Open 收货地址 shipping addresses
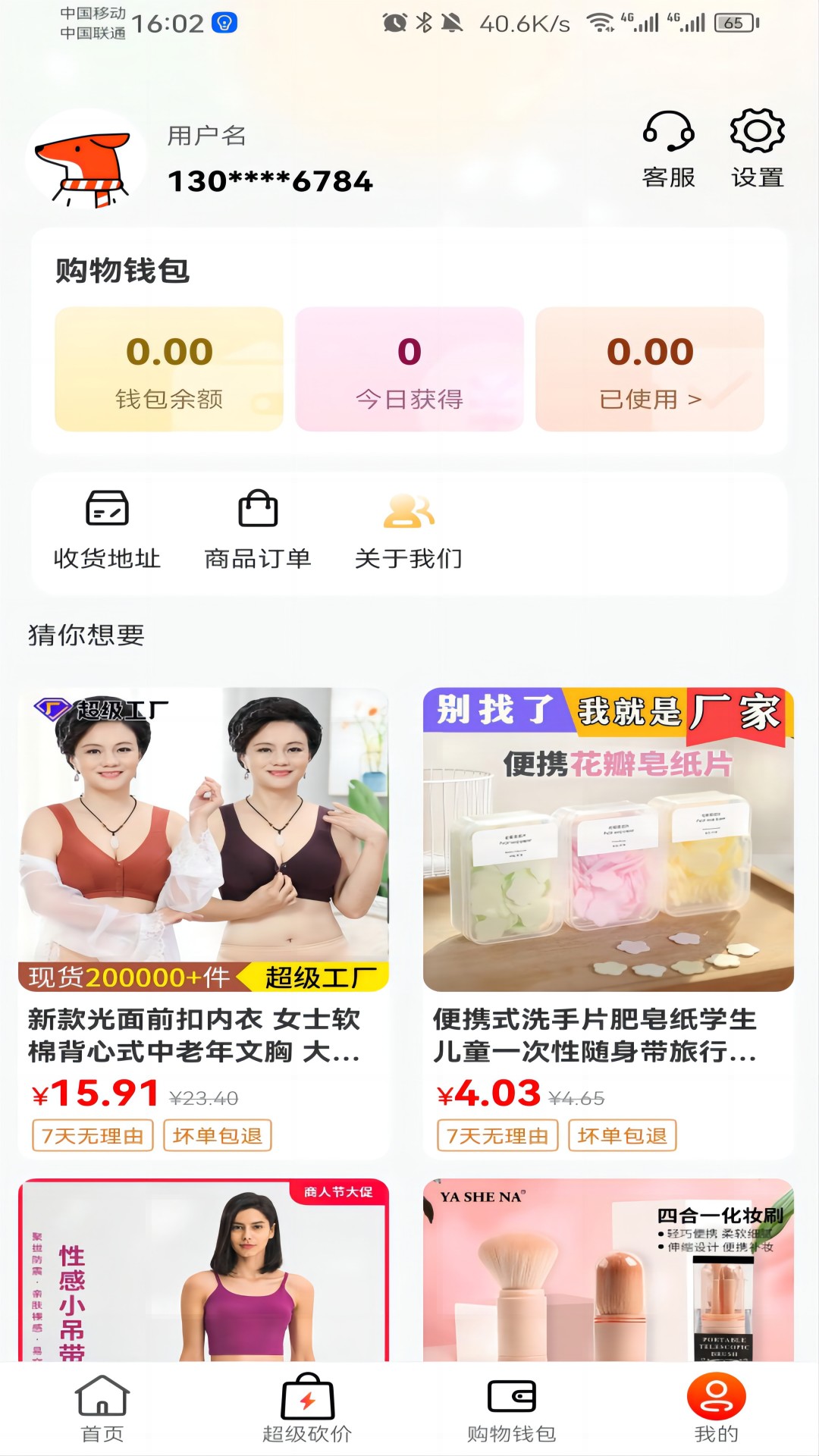The image size is (819, 1456). (107, 530)
